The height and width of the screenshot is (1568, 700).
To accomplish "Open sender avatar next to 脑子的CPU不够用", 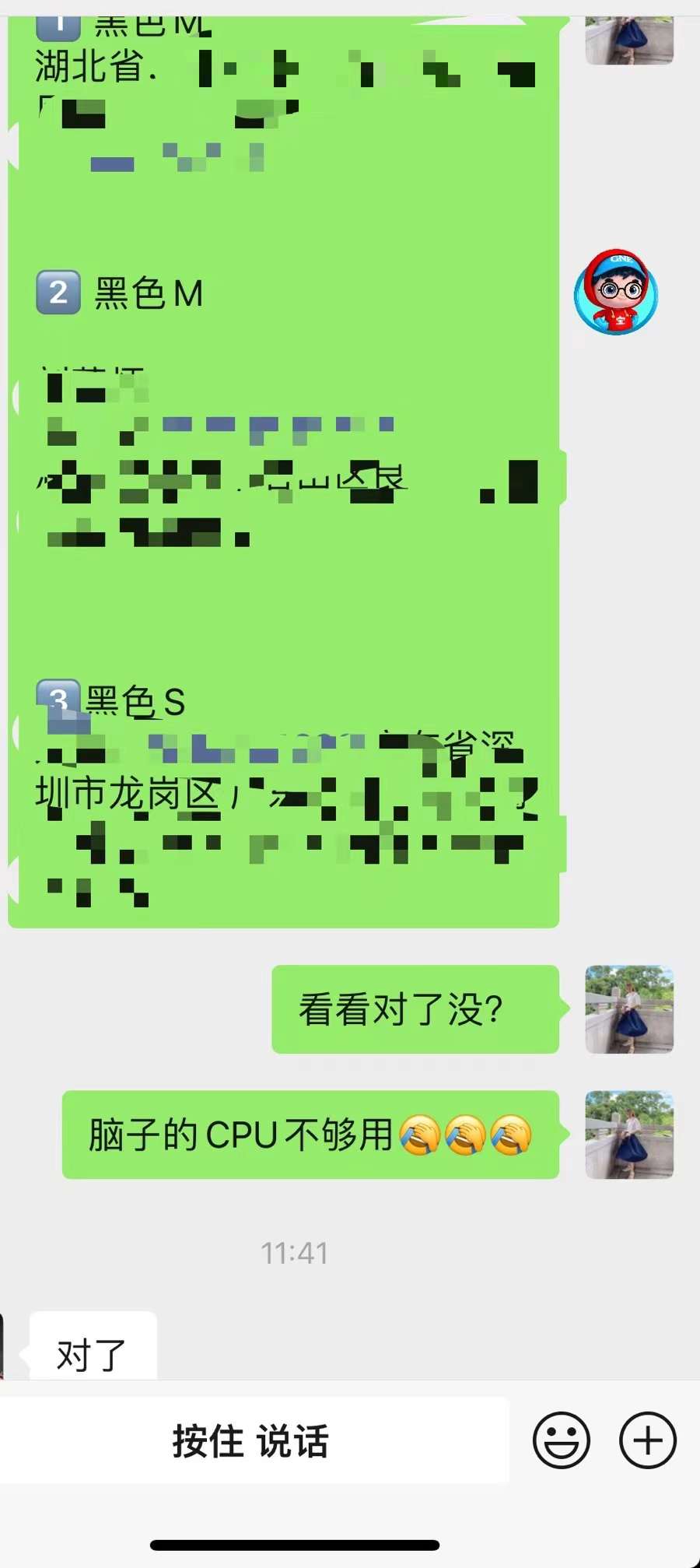I will point(628,1135).
